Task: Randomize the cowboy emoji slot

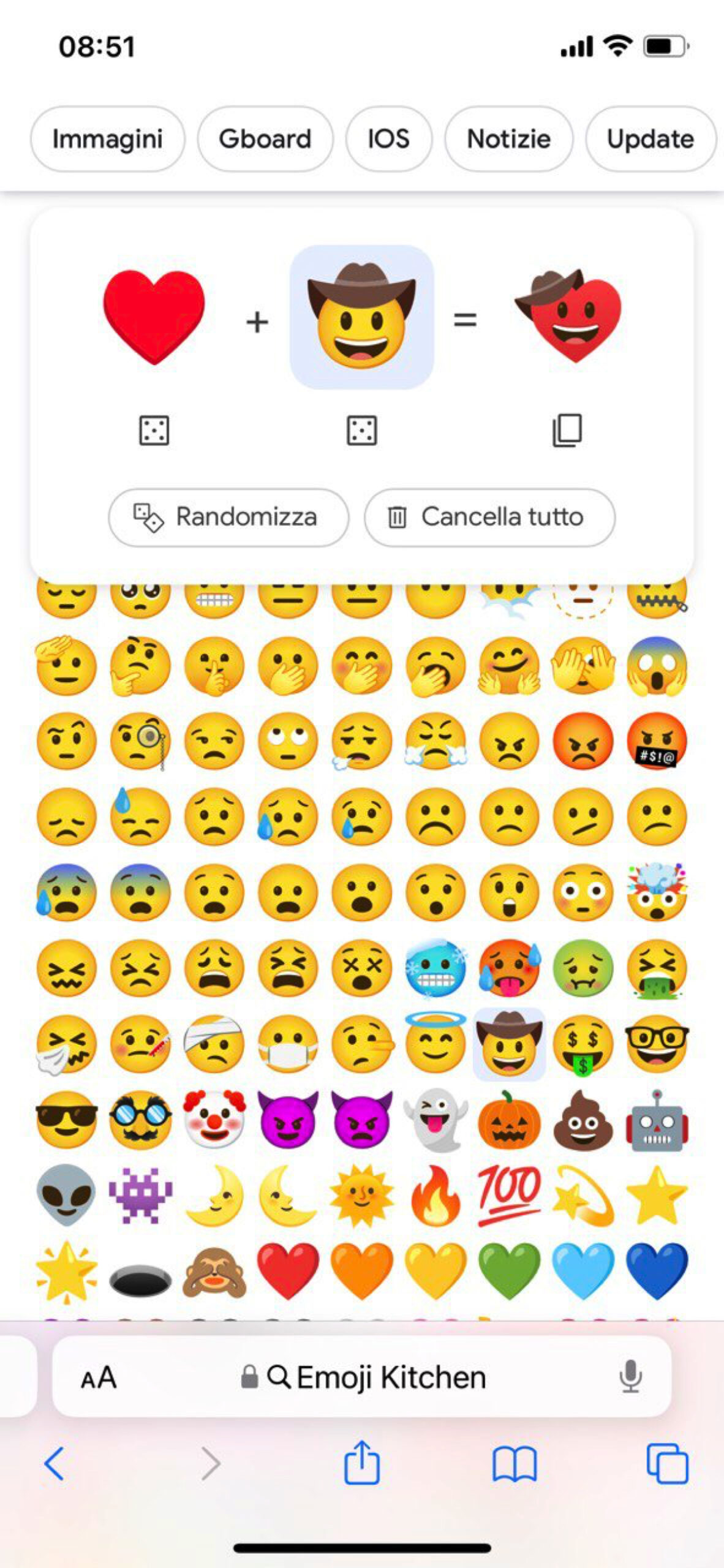Action: [361, 431]
